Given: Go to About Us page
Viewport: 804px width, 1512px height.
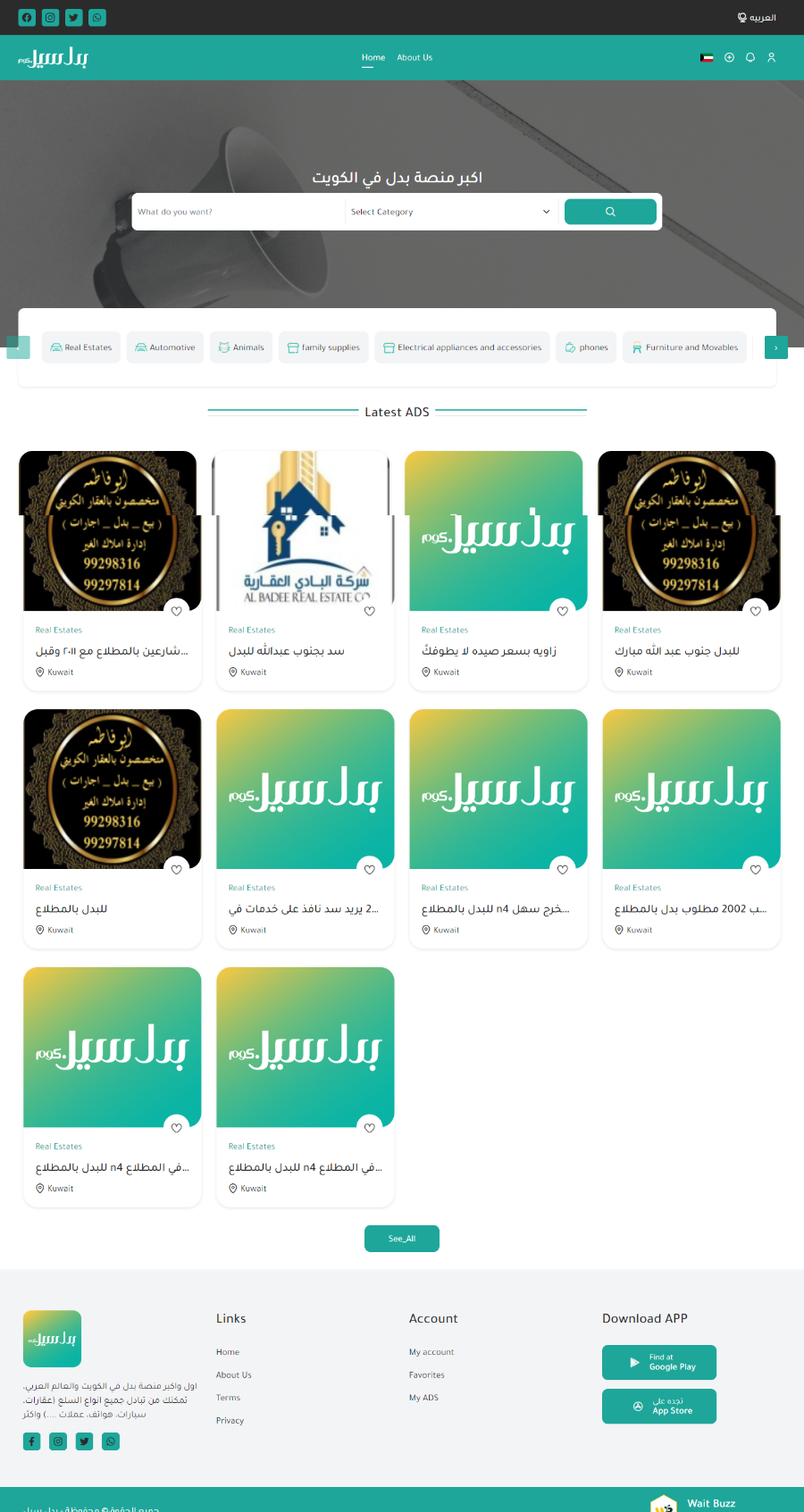Looking at the screenshot, I should pyautogui.click(x=415, y=57).
